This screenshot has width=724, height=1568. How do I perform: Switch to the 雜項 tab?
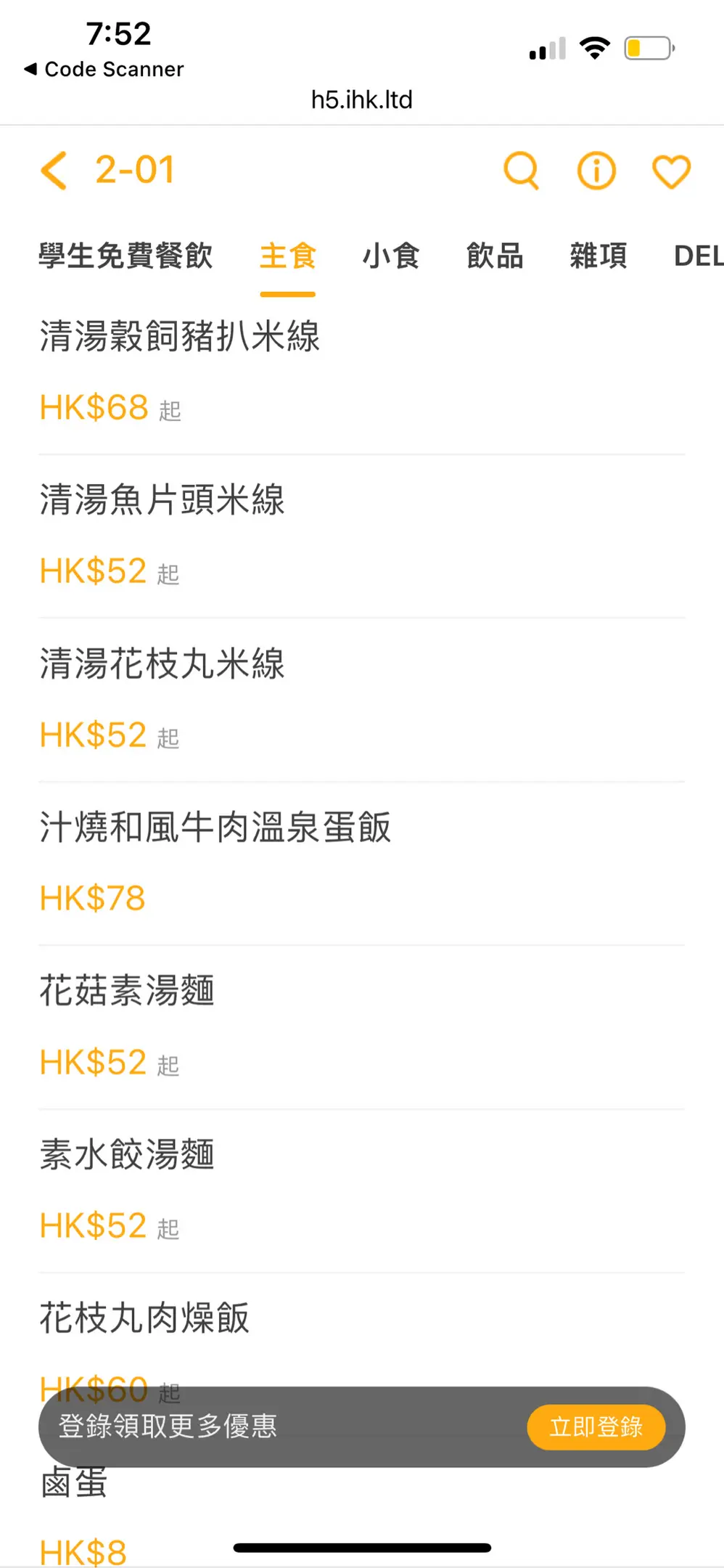598,256
